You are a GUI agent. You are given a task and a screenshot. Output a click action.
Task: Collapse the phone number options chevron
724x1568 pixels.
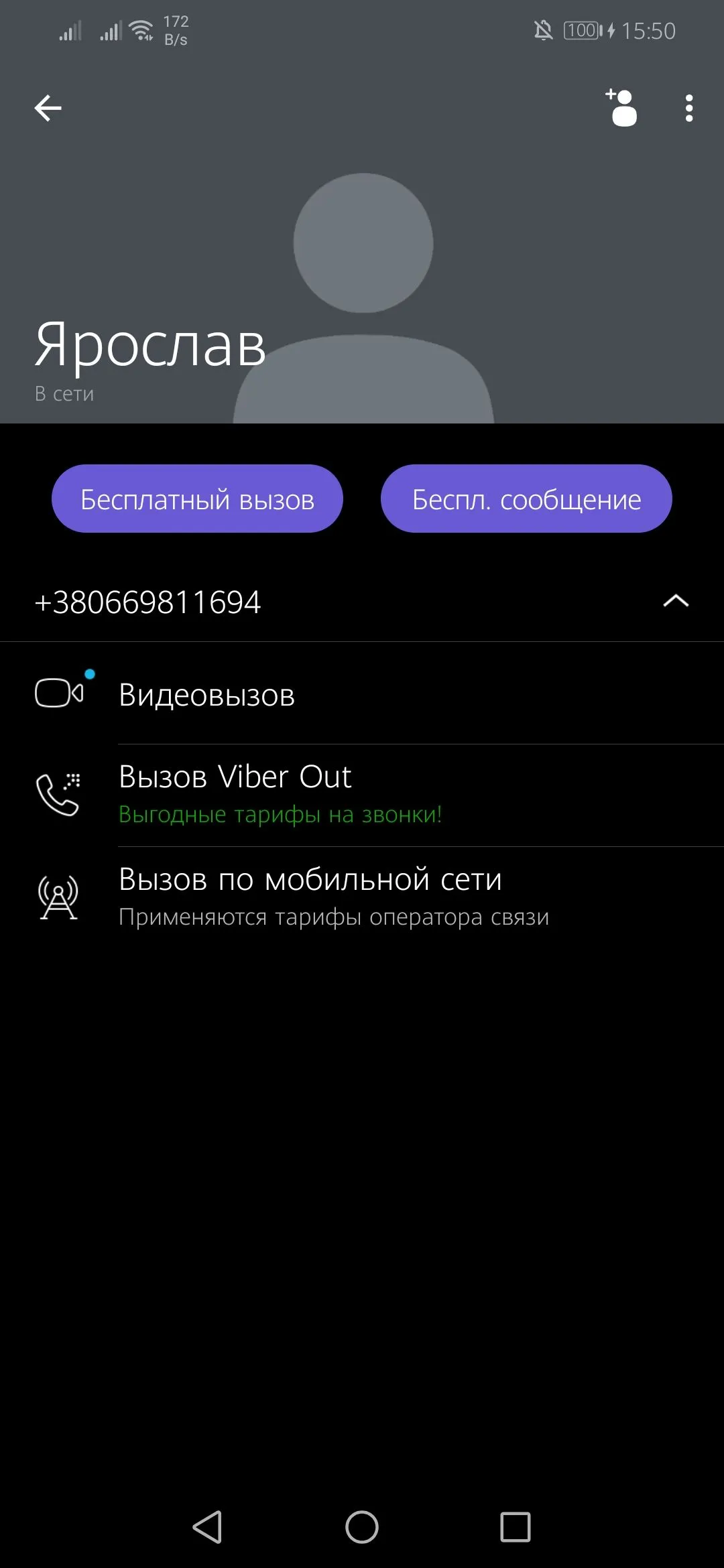pos(675,601)
